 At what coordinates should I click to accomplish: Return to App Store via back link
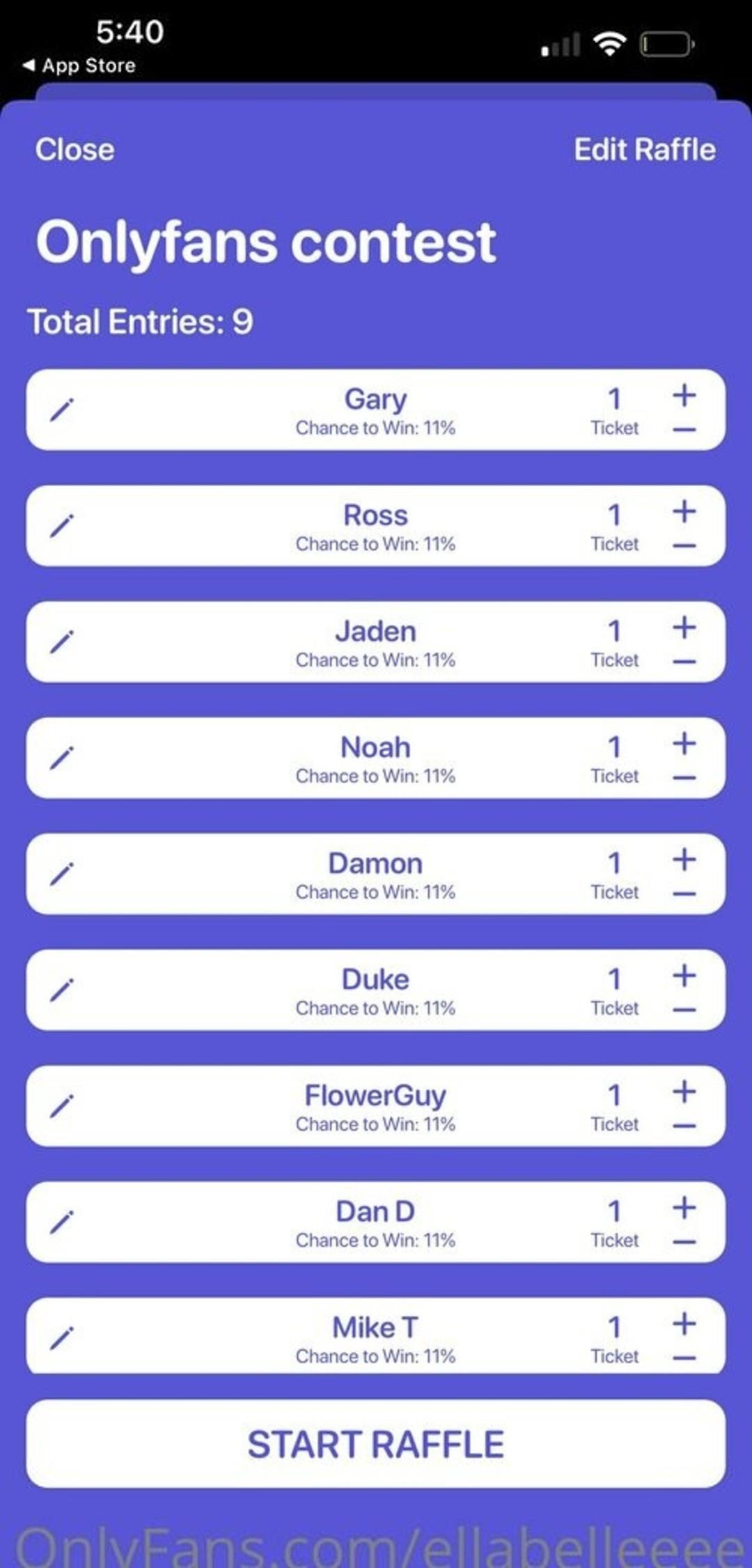click(x=79, y=65)
